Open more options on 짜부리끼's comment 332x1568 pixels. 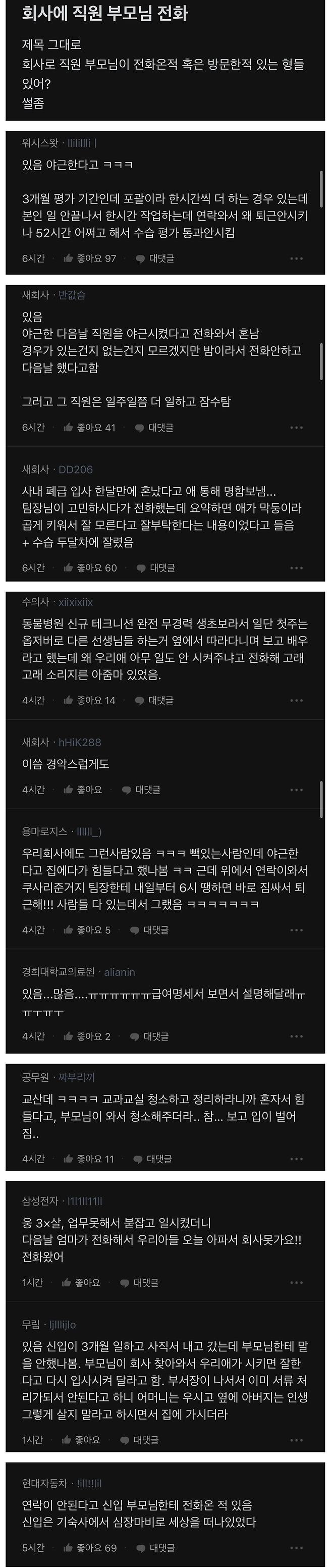296,1159
